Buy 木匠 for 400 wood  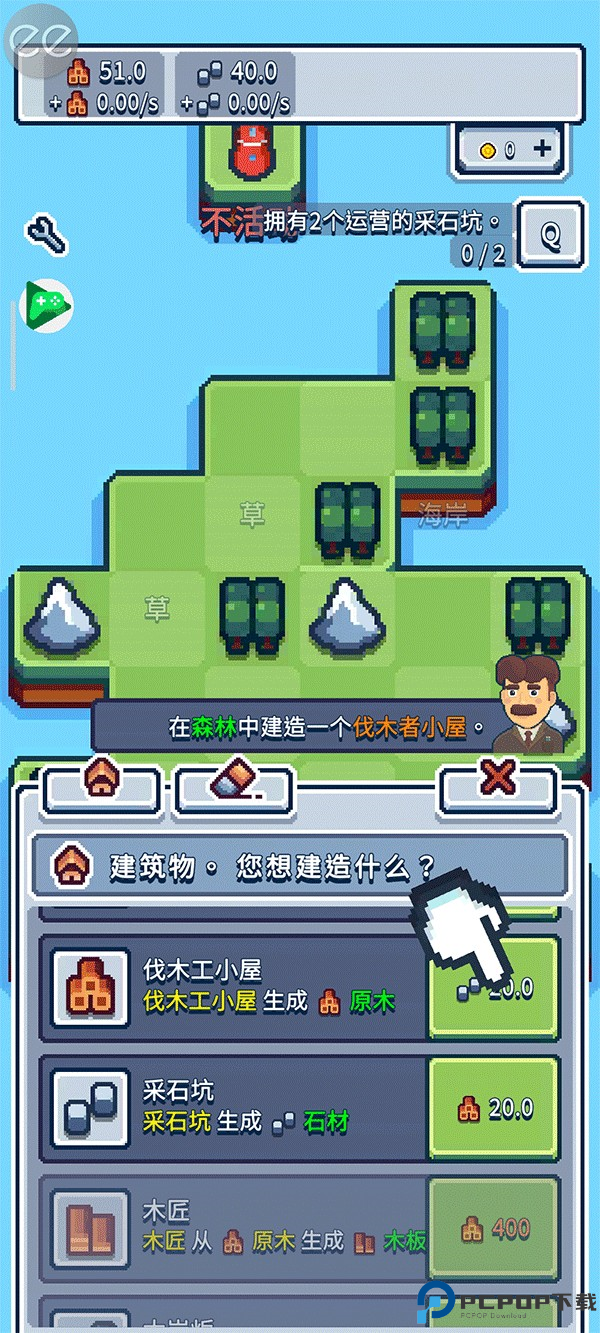coord(494,1229)
